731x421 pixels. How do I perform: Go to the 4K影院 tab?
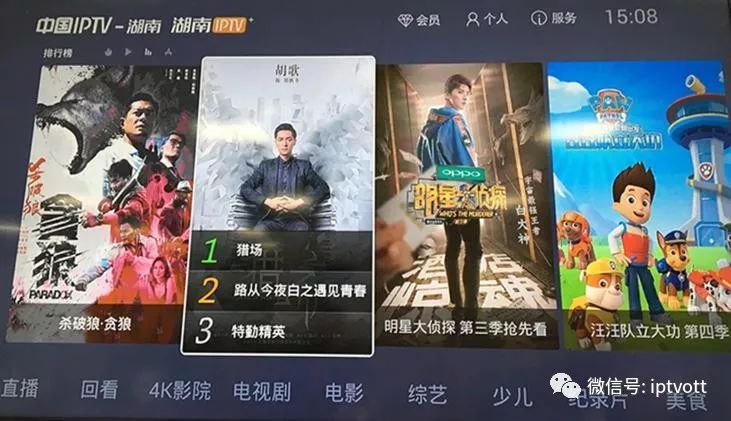tap(180, 390)
